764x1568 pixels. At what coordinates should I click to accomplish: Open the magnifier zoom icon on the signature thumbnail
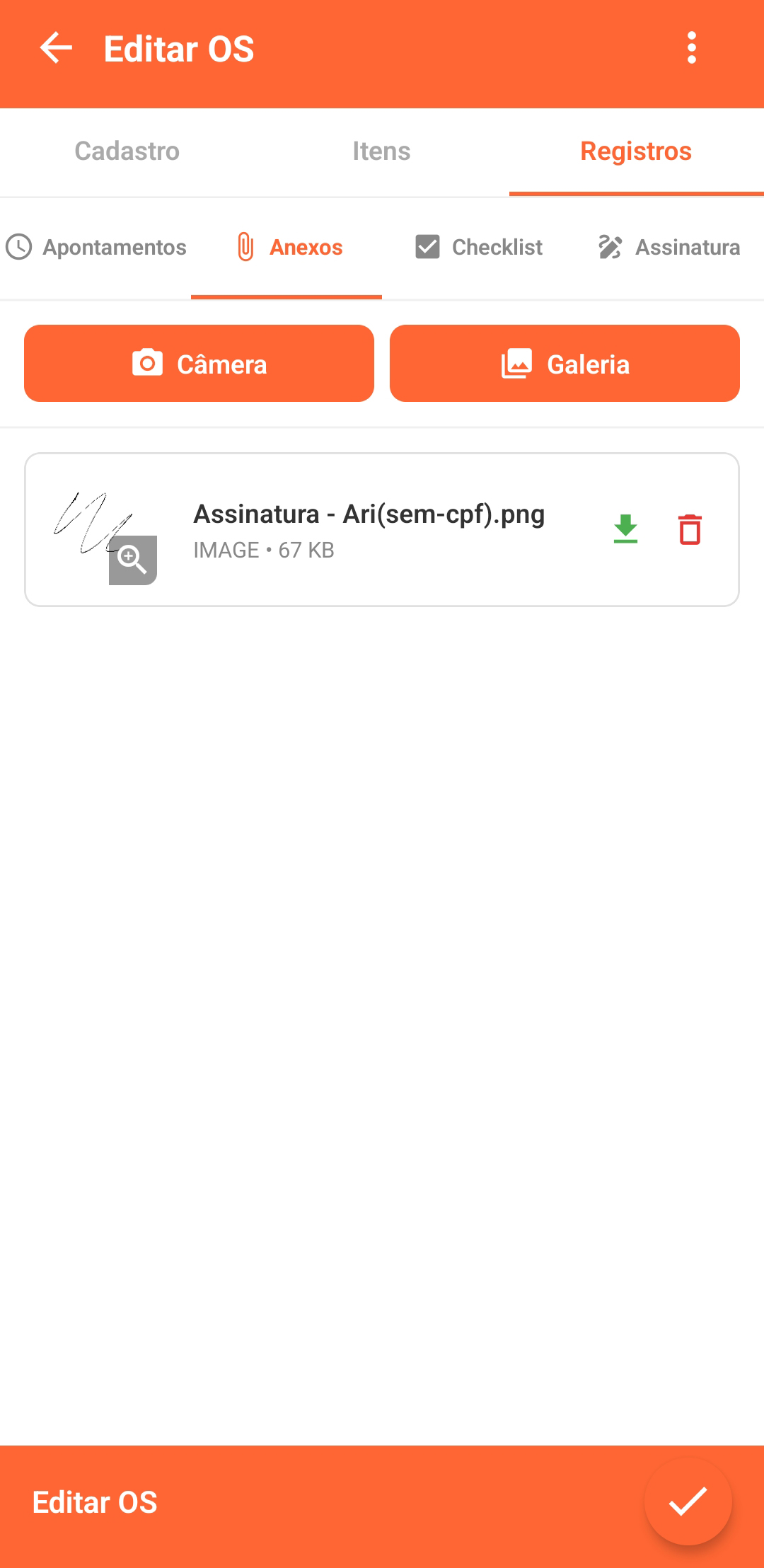[x=133, y=560]
